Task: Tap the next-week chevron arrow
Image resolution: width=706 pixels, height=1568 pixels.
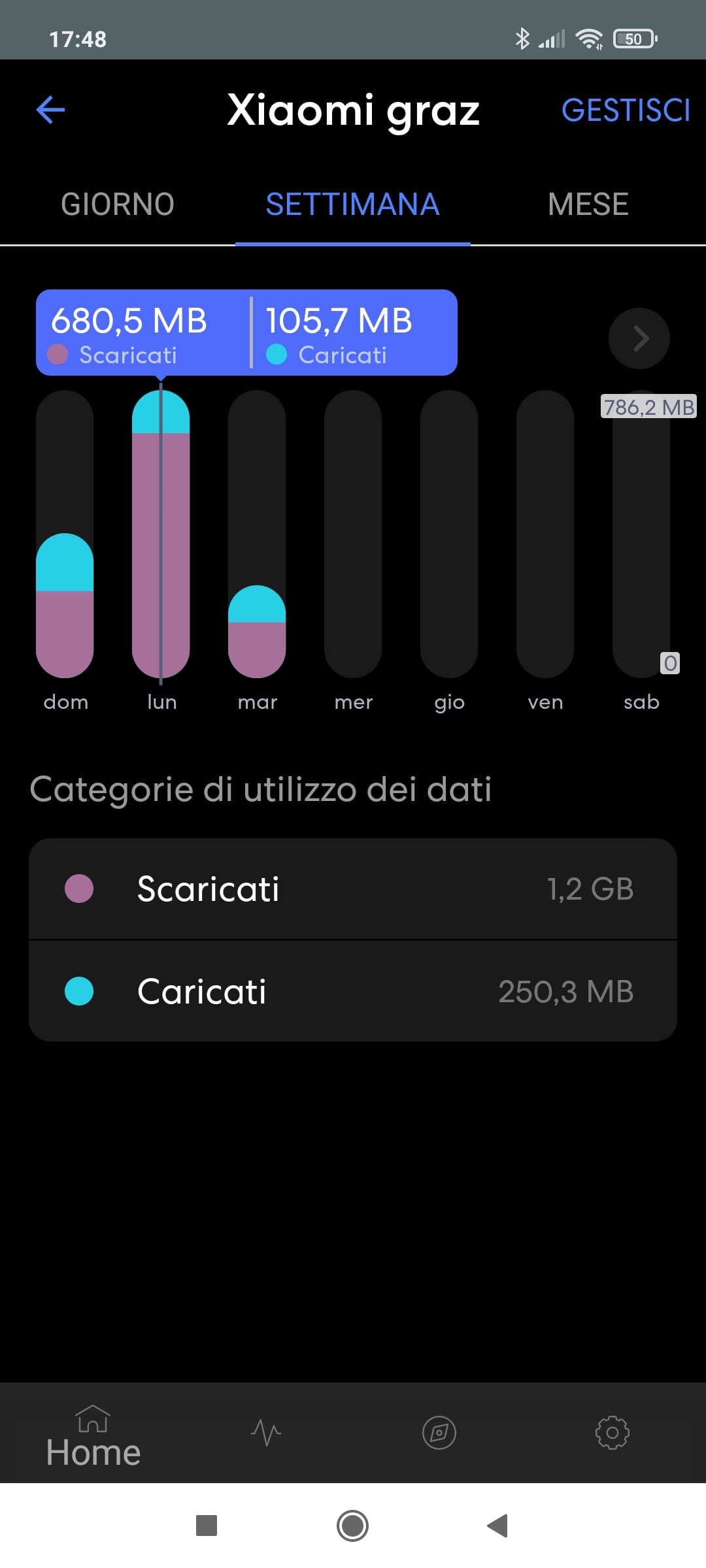Action: click(x=639, y=338)
